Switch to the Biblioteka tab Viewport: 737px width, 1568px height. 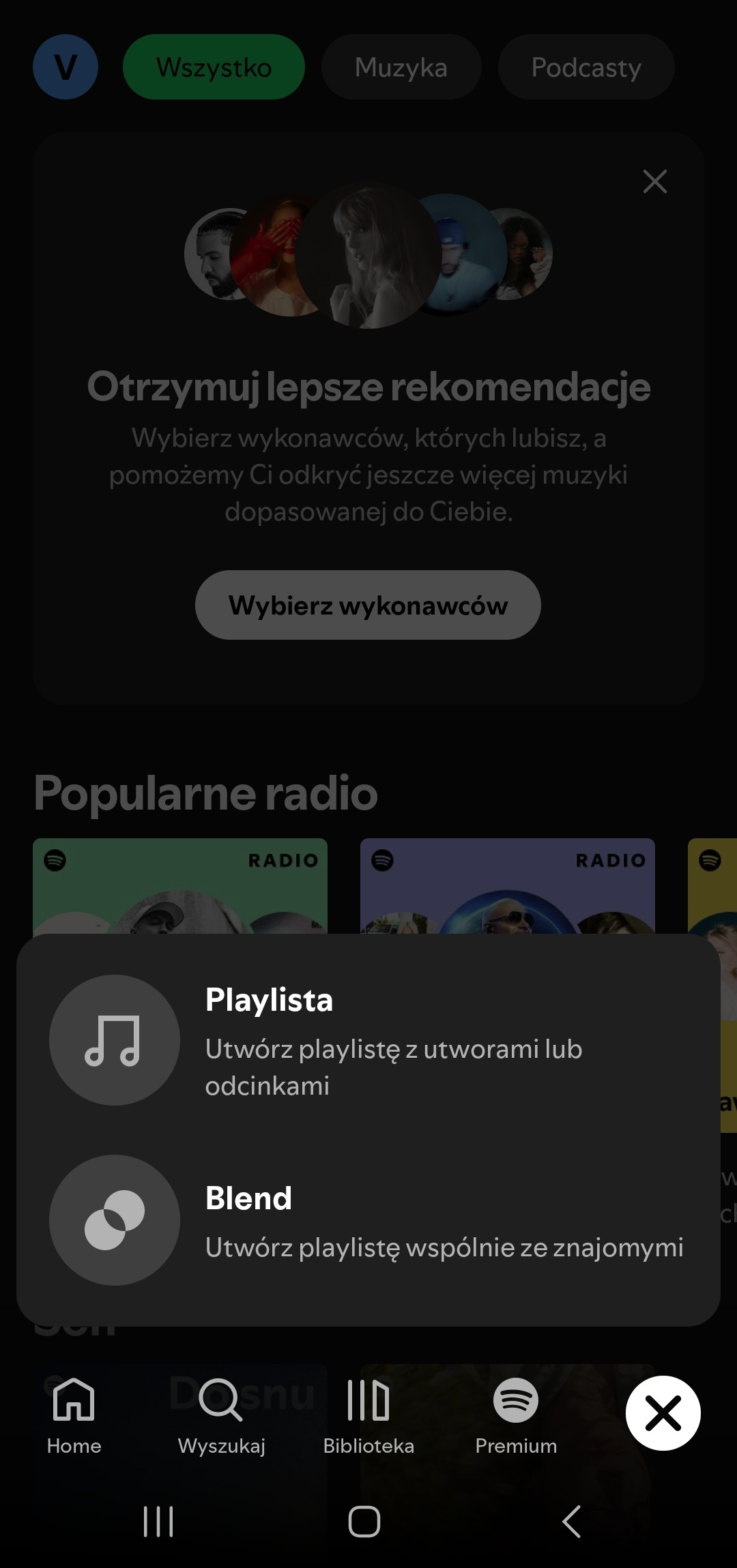point(369,1416)
